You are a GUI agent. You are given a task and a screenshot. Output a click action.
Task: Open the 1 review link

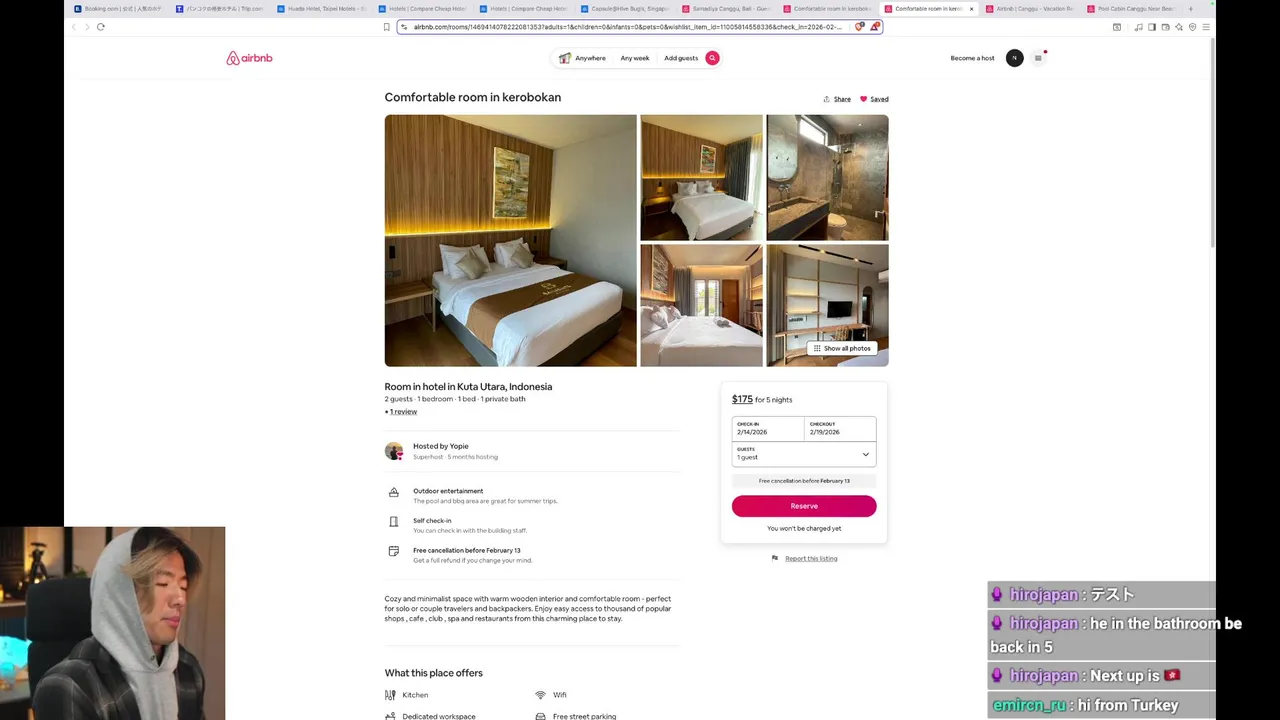click(x=403, y=412)
